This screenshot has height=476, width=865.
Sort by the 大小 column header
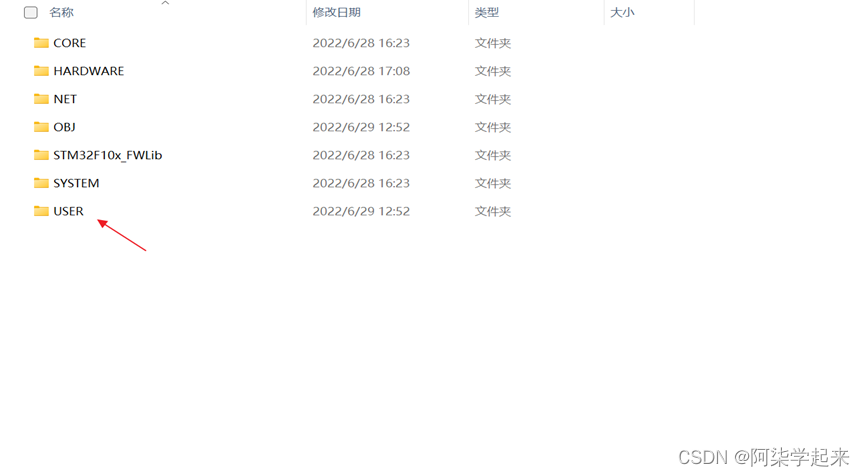tap(622, 13)
